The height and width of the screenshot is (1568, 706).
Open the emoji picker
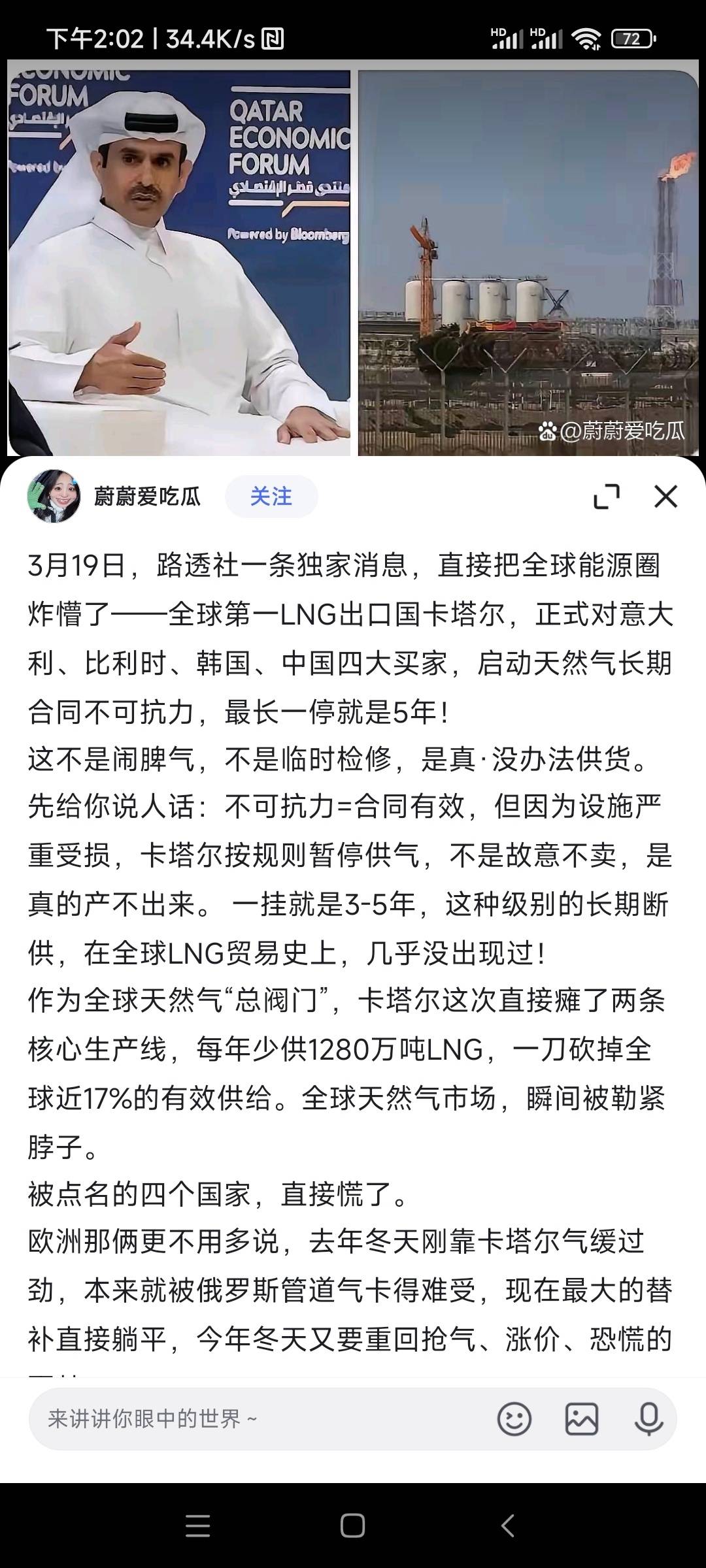click(x=514, y=1418)
